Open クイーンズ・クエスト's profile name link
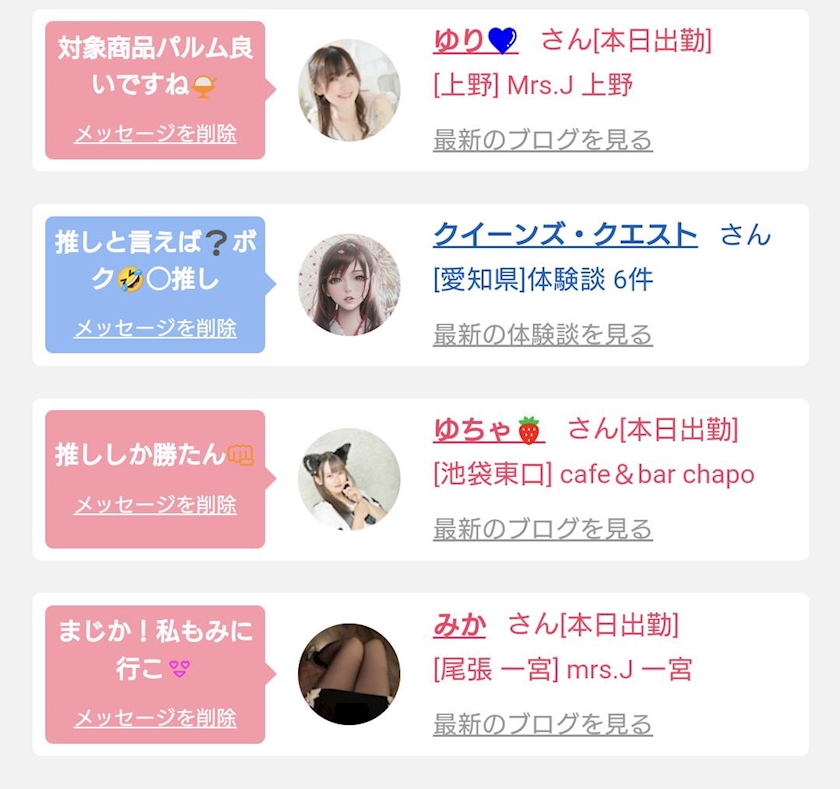Image resolution: width=840 pixels, height=789 pixels. pyautogui.click(x=565, y=235)
